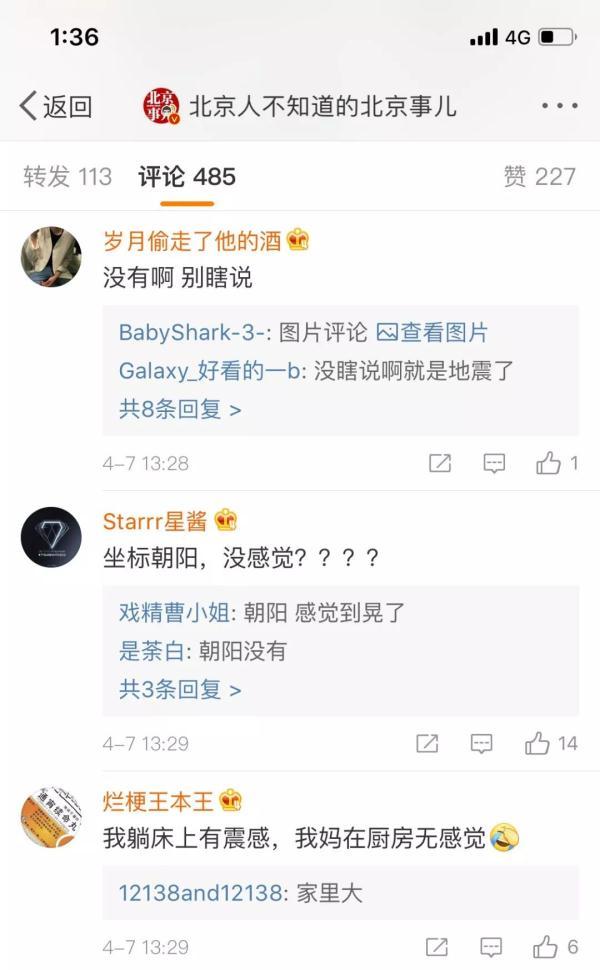Reply to 岁月偷走了他的酒's comment
This screenshot has height=970, width=600.
(x=494, y=463)
